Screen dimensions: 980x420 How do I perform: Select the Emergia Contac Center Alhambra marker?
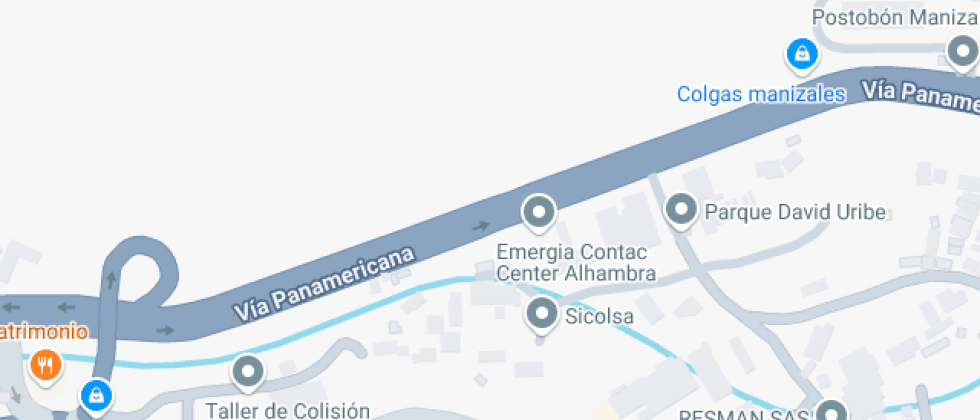click(539, 212)
